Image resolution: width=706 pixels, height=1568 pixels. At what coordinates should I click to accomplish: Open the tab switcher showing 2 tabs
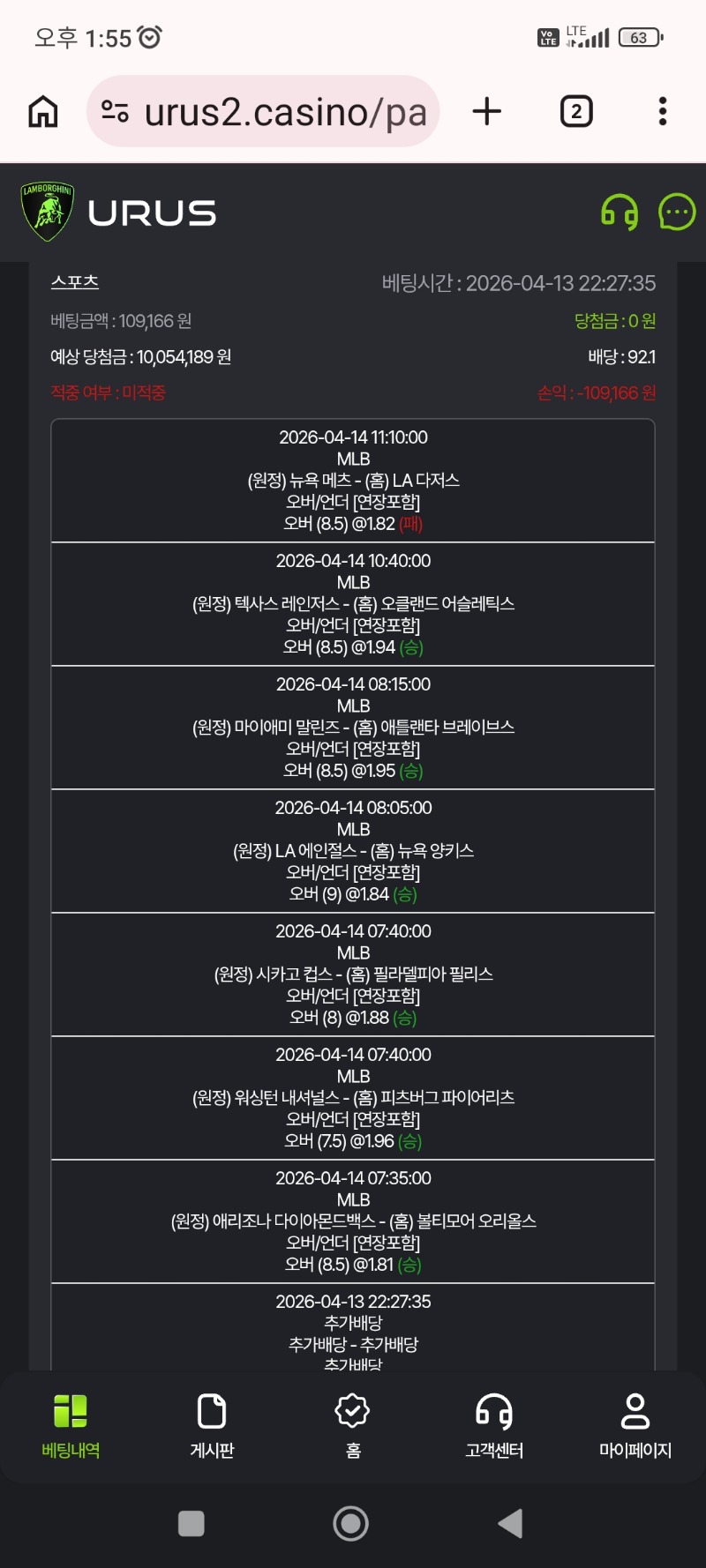coord(576,112)
